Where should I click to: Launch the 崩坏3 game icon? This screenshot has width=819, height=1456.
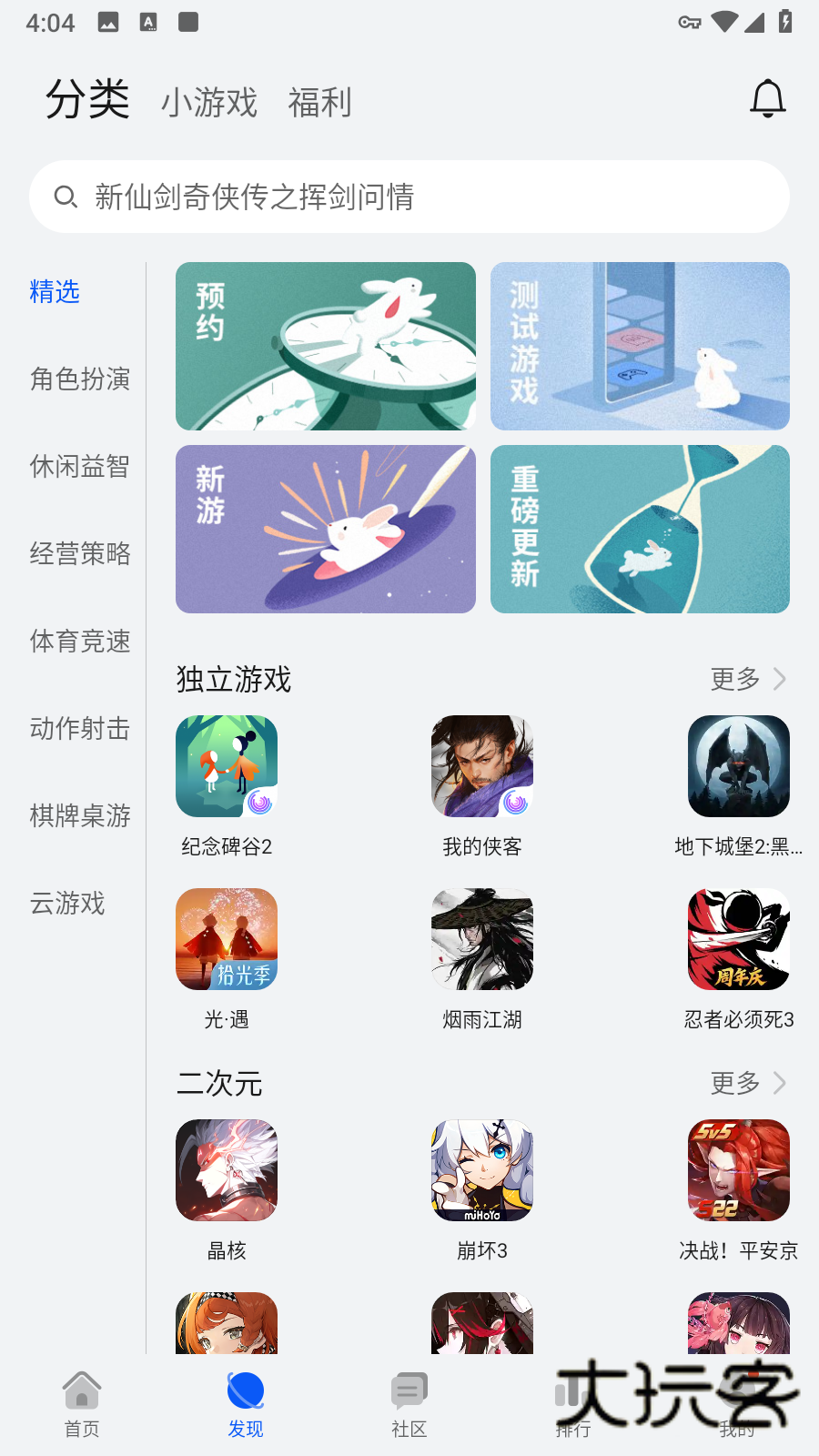pyautogui.click(x=481, y=1170)
